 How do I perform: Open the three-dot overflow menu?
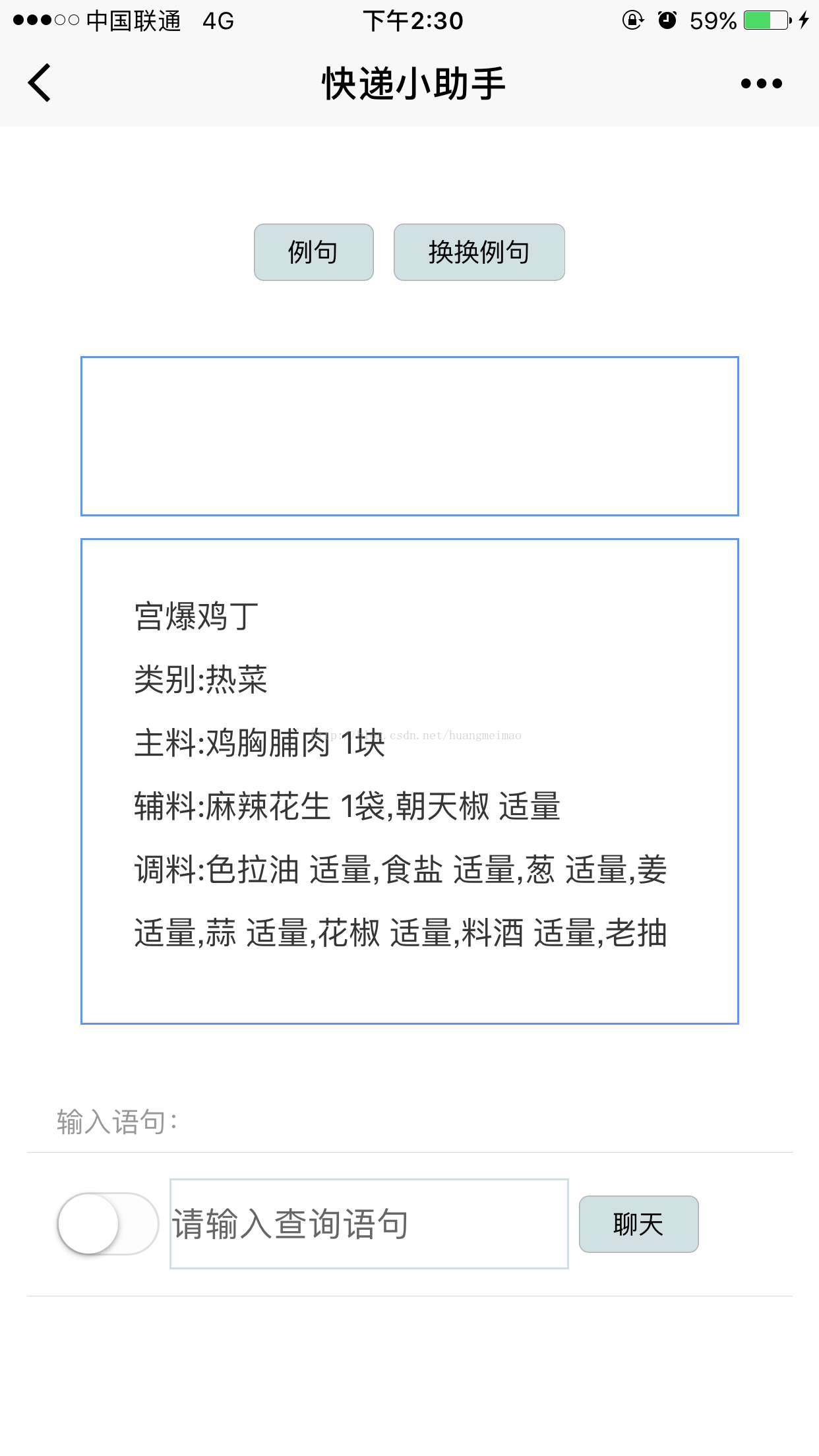point(761,84)
